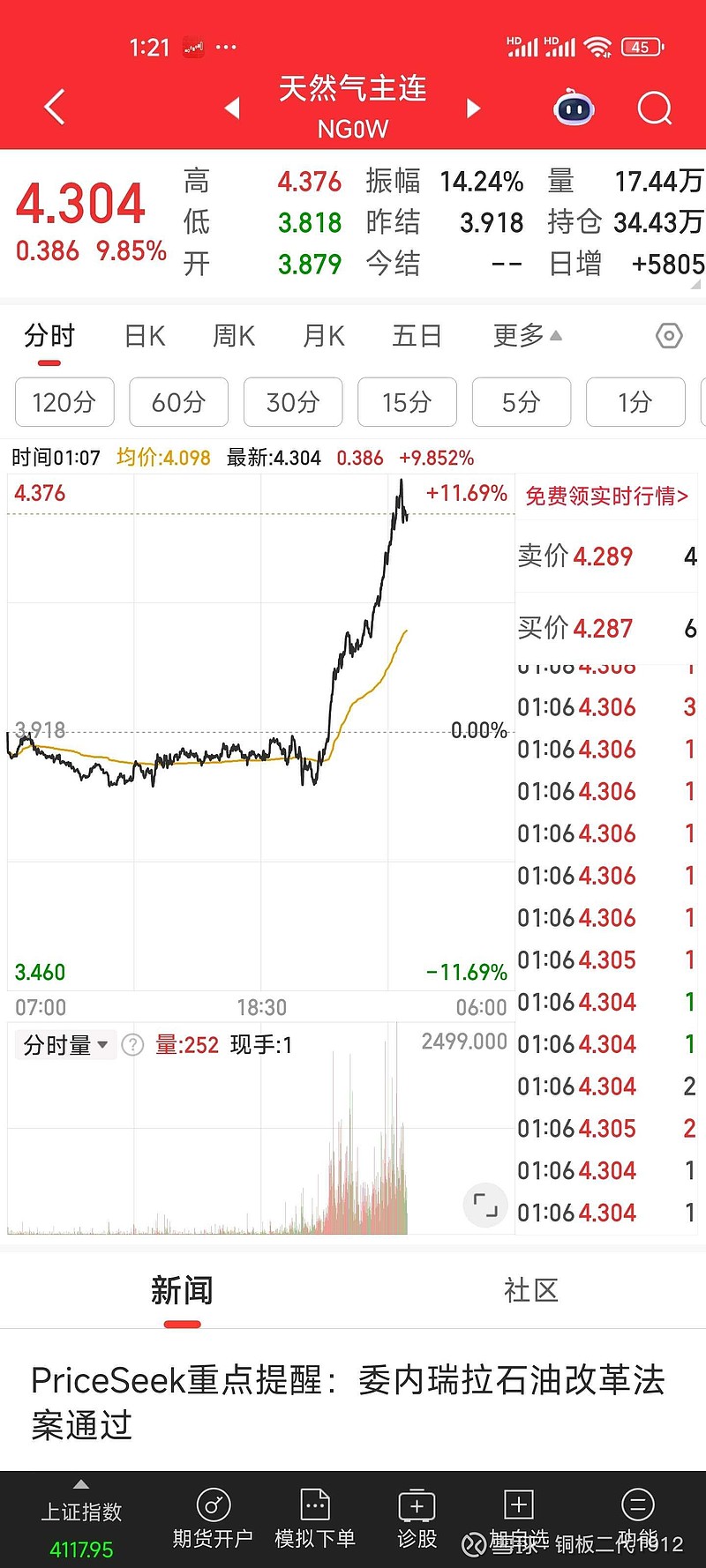Image resolution: width=706 pixels, height=1568 pixels.
Task: Open the 分时量 help question mark
Action: tap(132, 1045)
